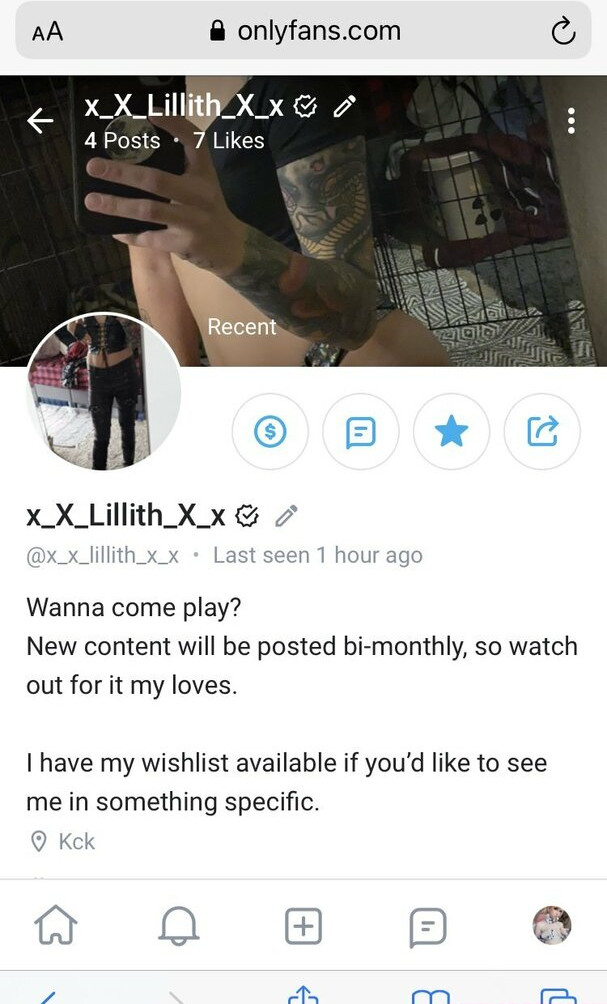Share this profile

542,431
